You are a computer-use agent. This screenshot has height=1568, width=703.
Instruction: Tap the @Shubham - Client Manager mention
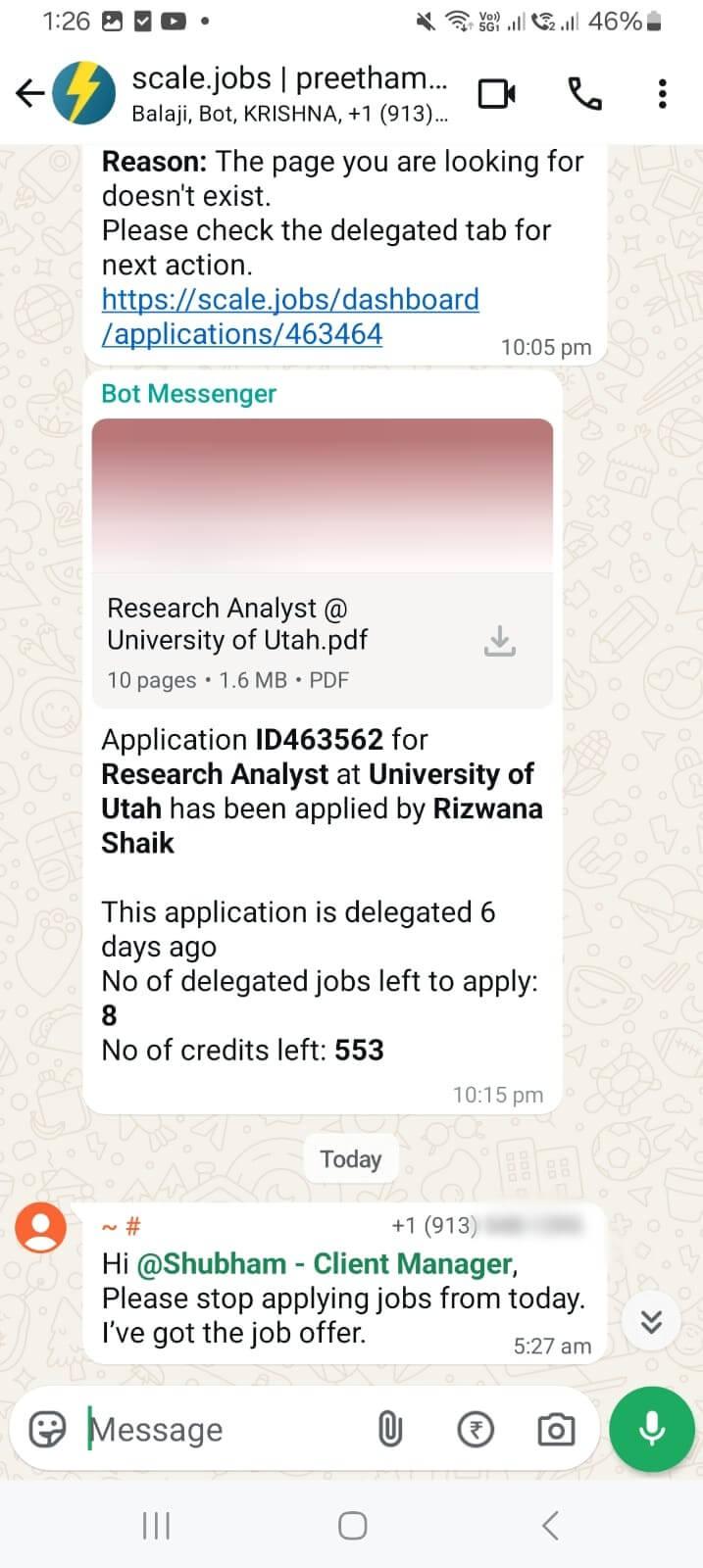(x=325, y=1264)
